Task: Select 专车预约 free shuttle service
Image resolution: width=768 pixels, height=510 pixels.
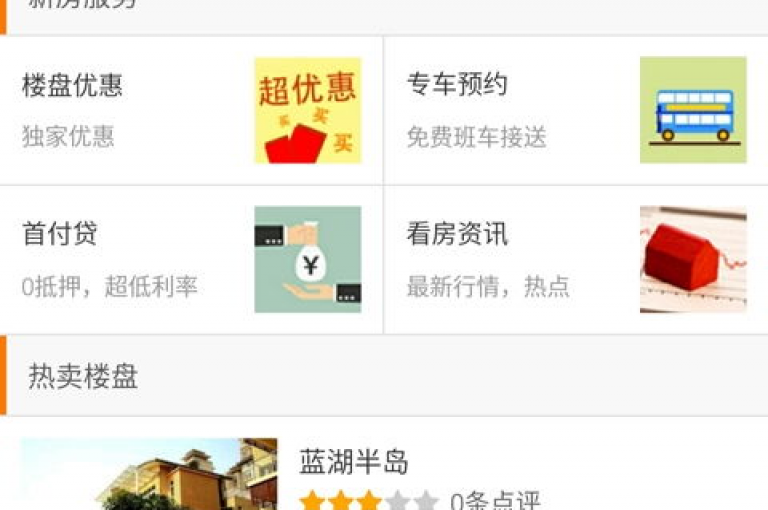Action: [575, 110]
